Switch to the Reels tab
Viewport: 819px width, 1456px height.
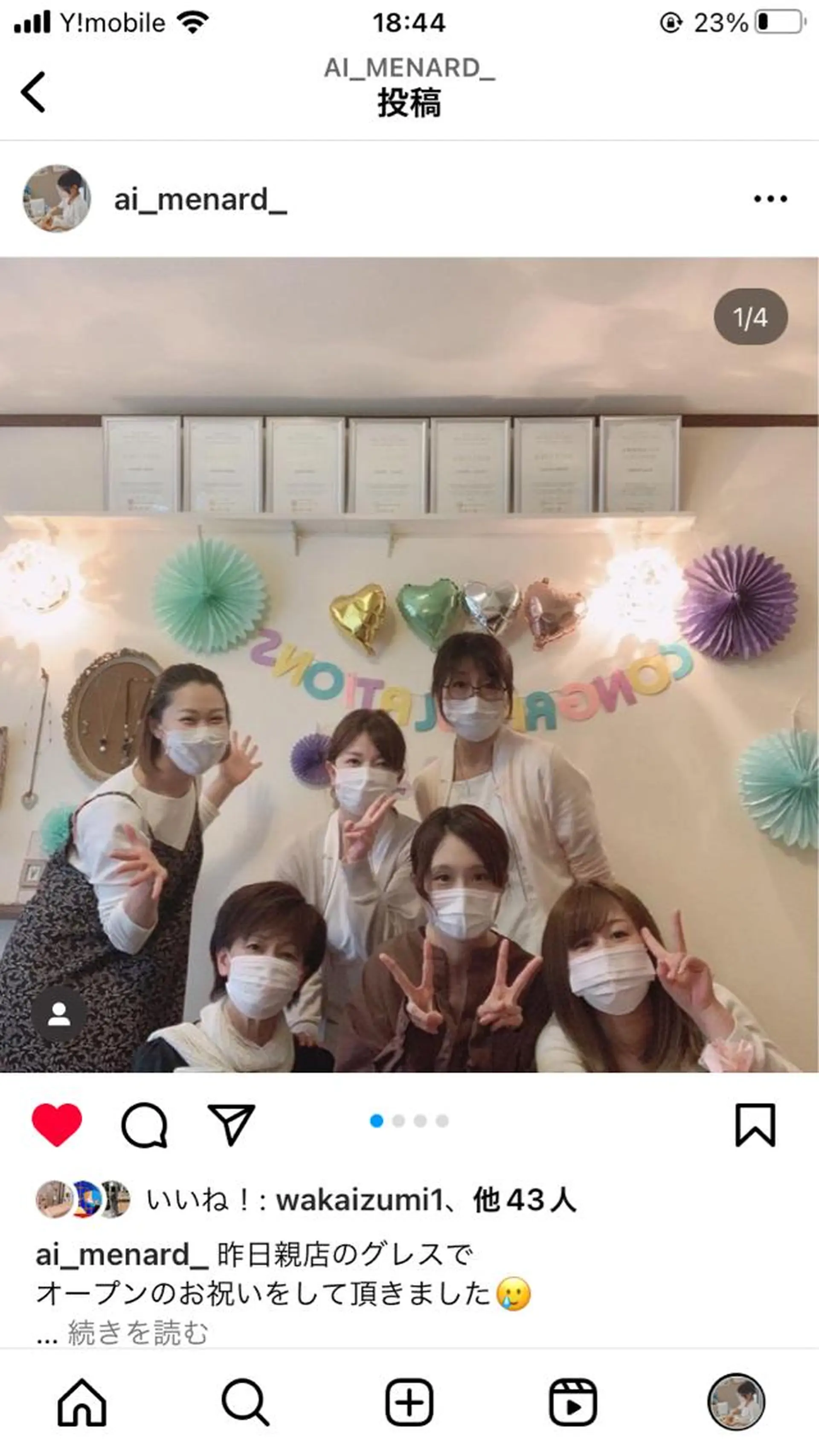[572, 1402]
